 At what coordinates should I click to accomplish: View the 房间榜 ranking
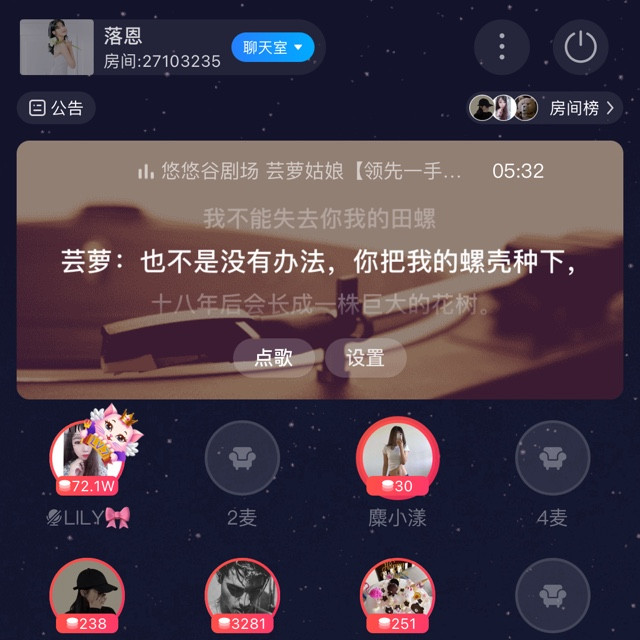(545, 108)
